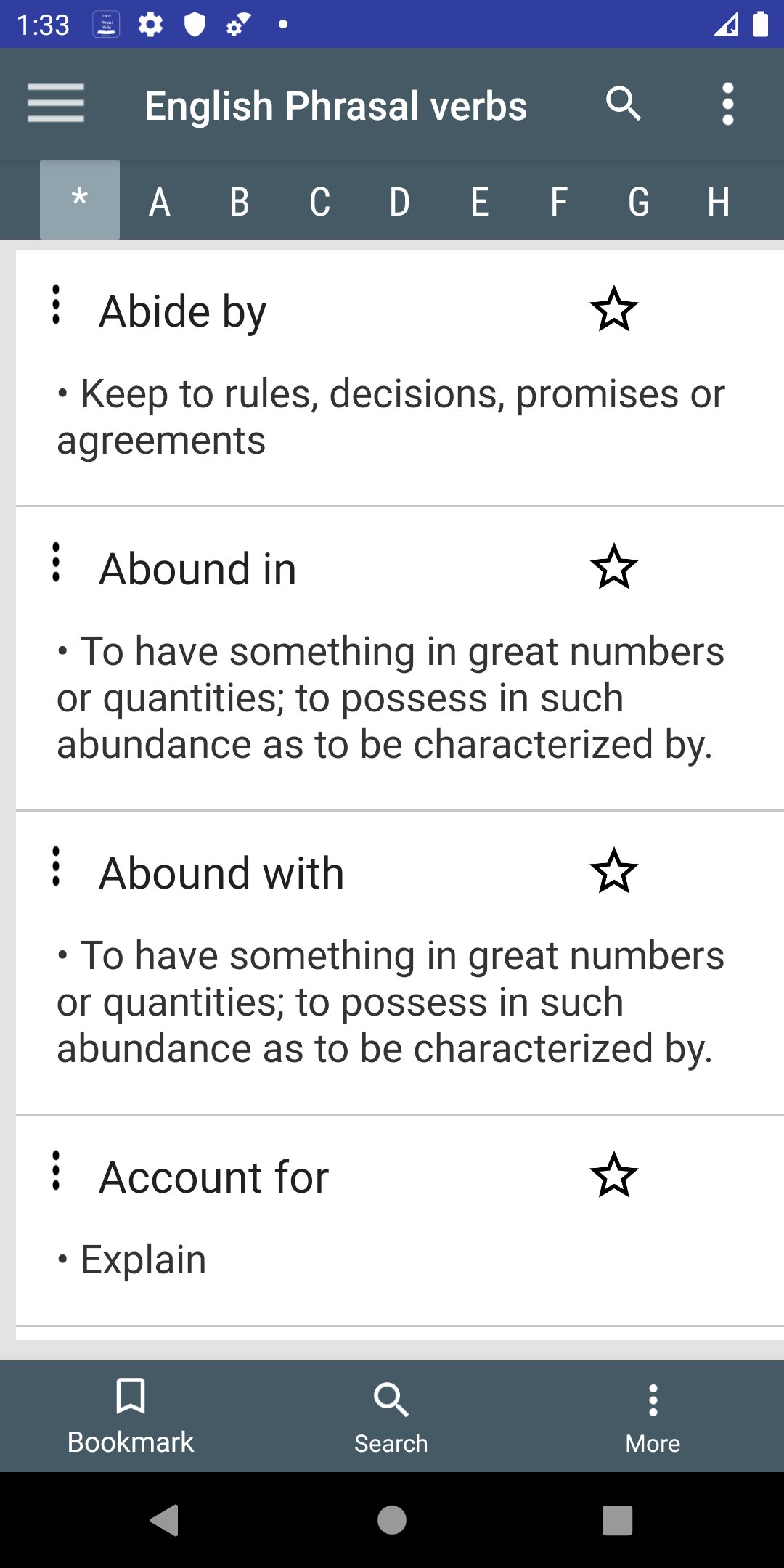Star the Abound in entry
The image size is (784, 1568).
click(x=614, y=567)
